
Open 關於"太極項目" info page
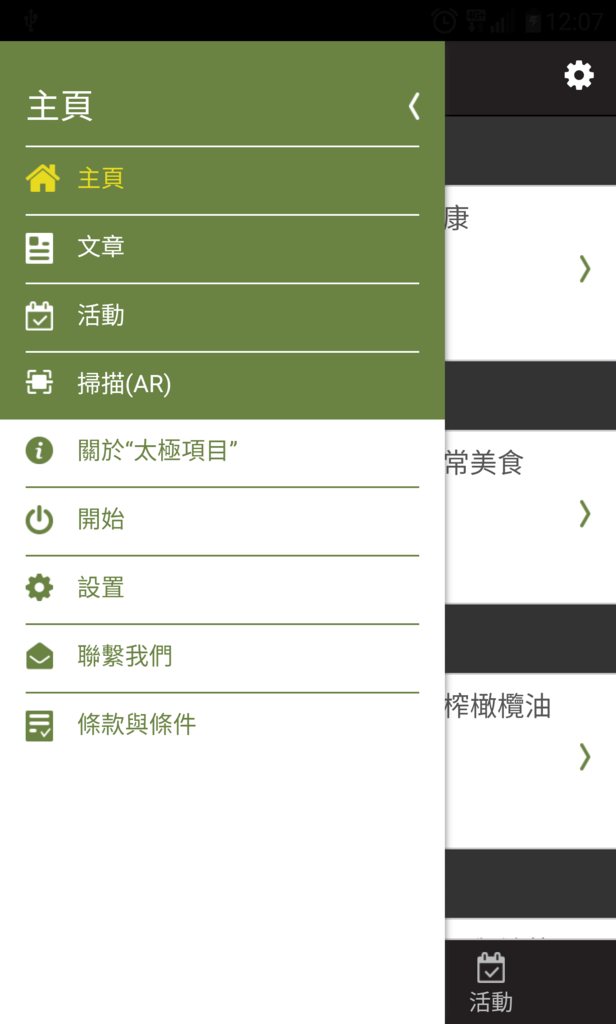coord(157,451)
